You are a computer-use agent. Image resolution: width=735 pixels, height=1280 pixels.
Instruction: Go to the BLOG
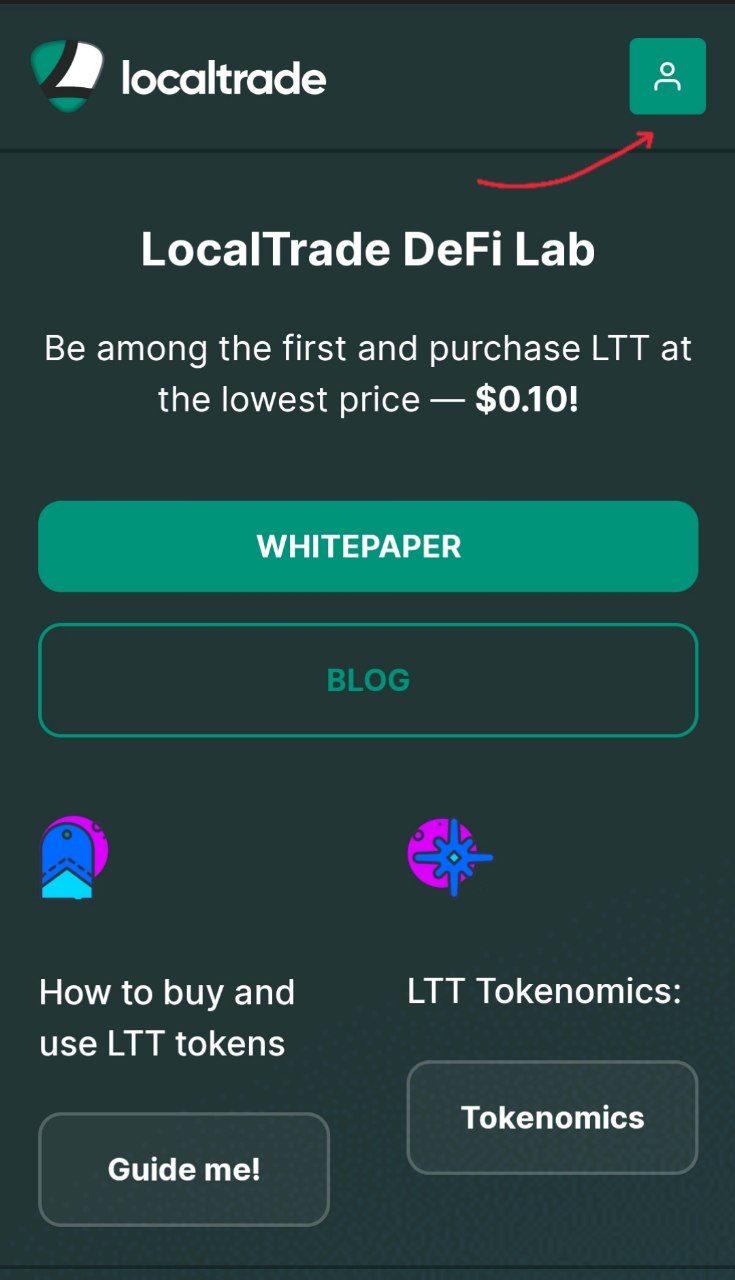pyautogui.click(x=368, y=680)
